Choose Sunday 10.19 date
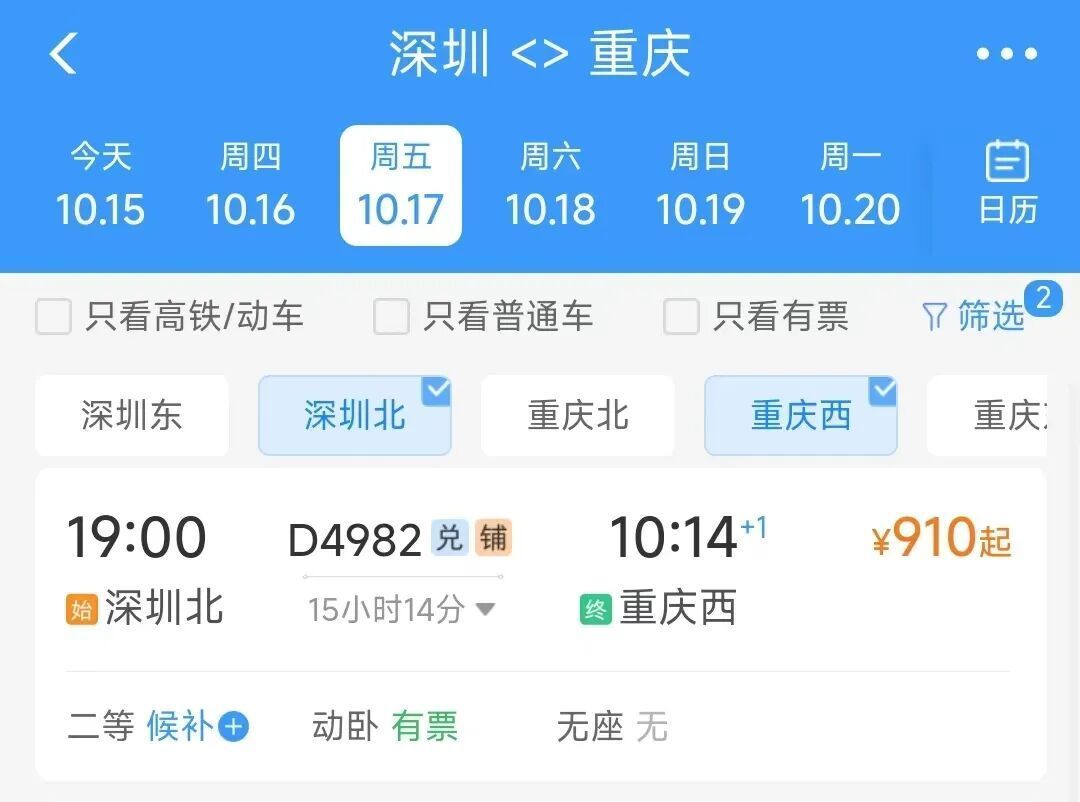Screen dimensions: 1080x802 700,185
